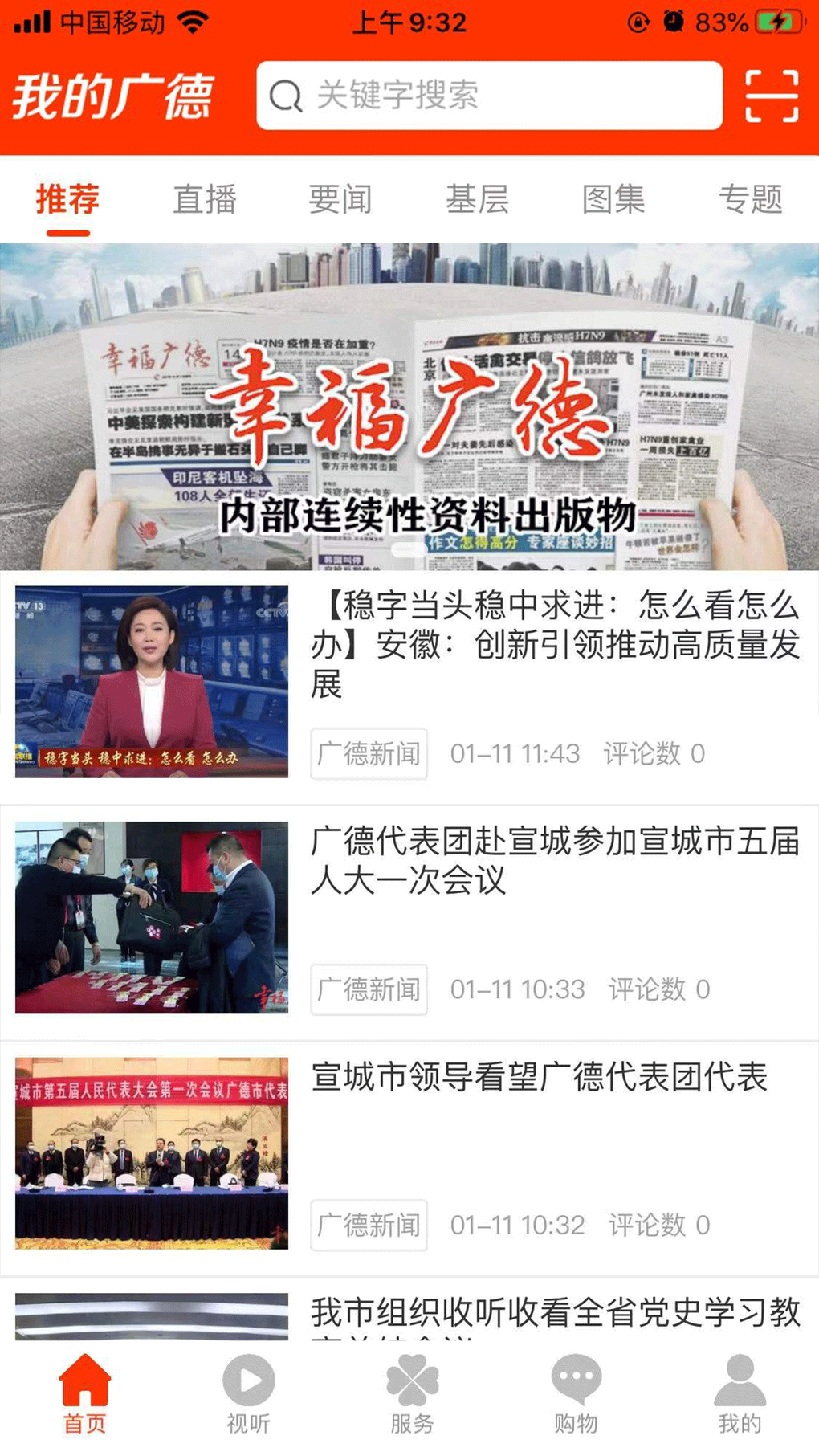This screenshot has height=1456, width=819.
Task: Select the 基层 tab
Action: coord(477,199)
